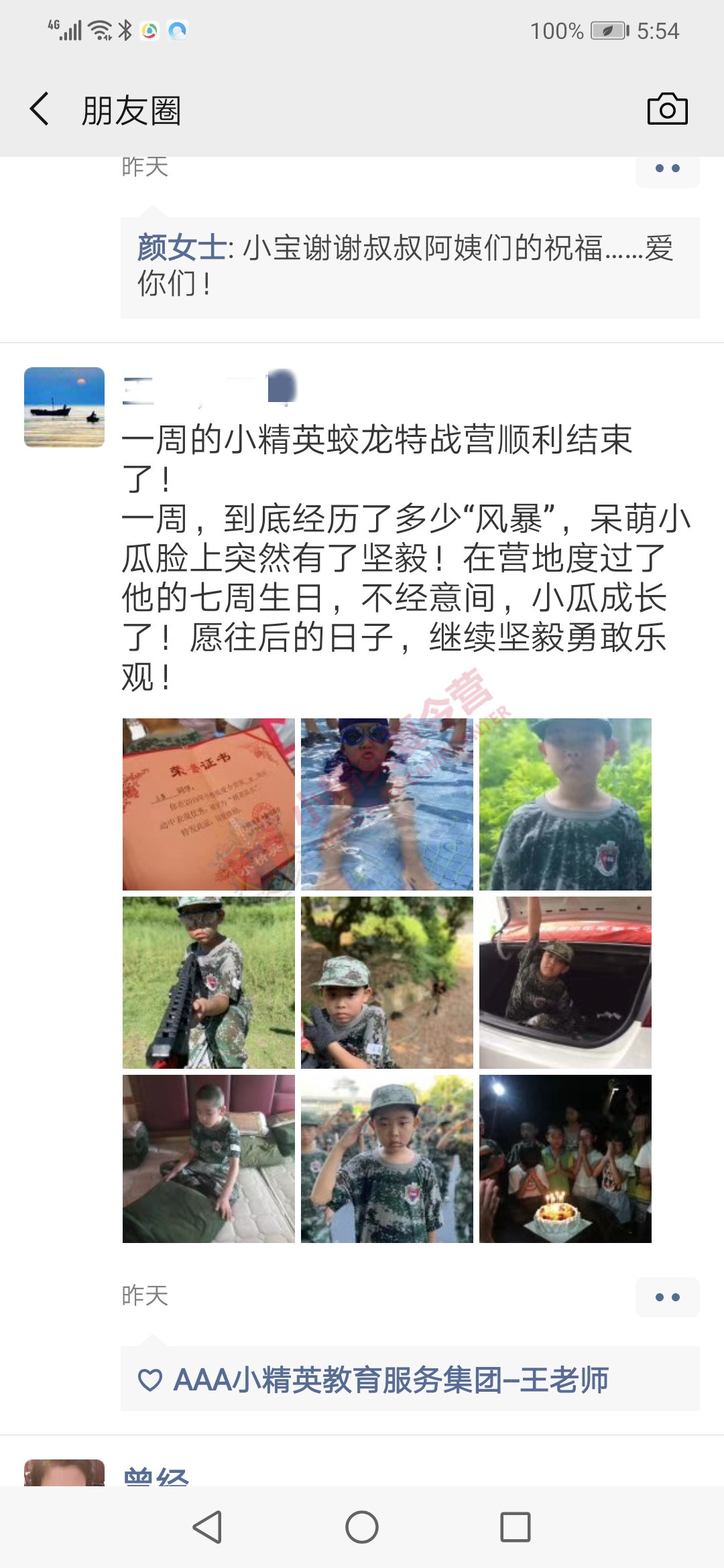Viewport: 724px width, 1568px height.
Task: Open the camera to post a moment
Action: click(667, 109)
